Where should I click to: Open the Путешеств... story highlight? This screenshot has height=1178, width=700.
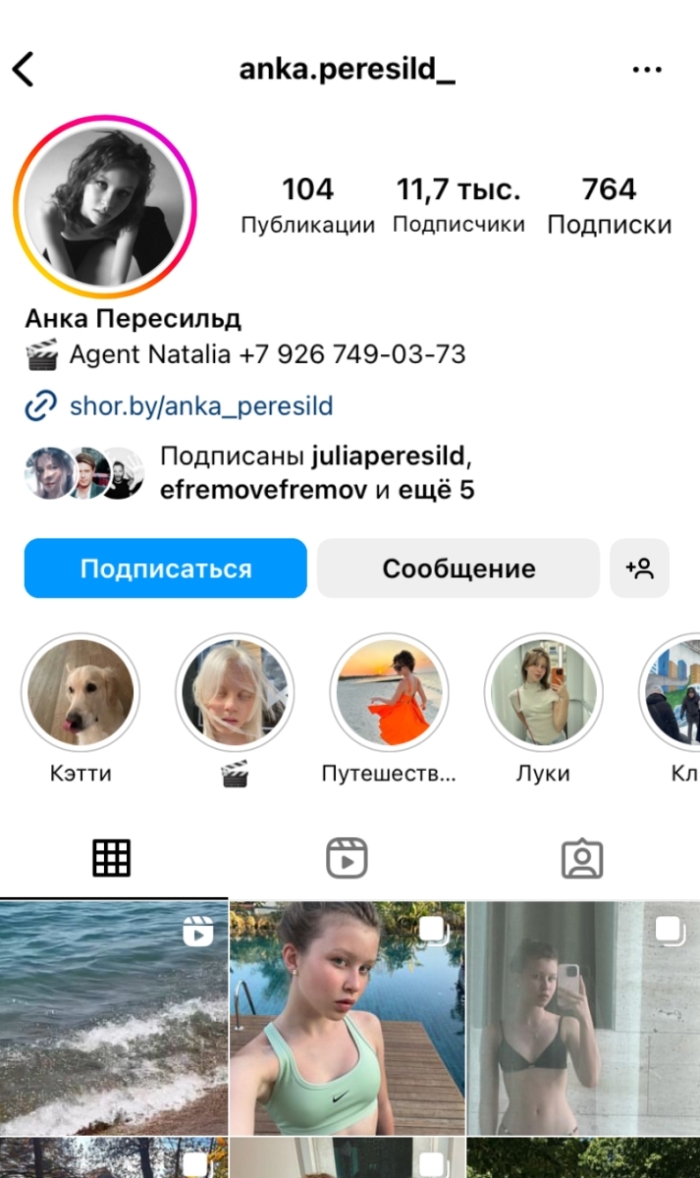pos(389,692)
